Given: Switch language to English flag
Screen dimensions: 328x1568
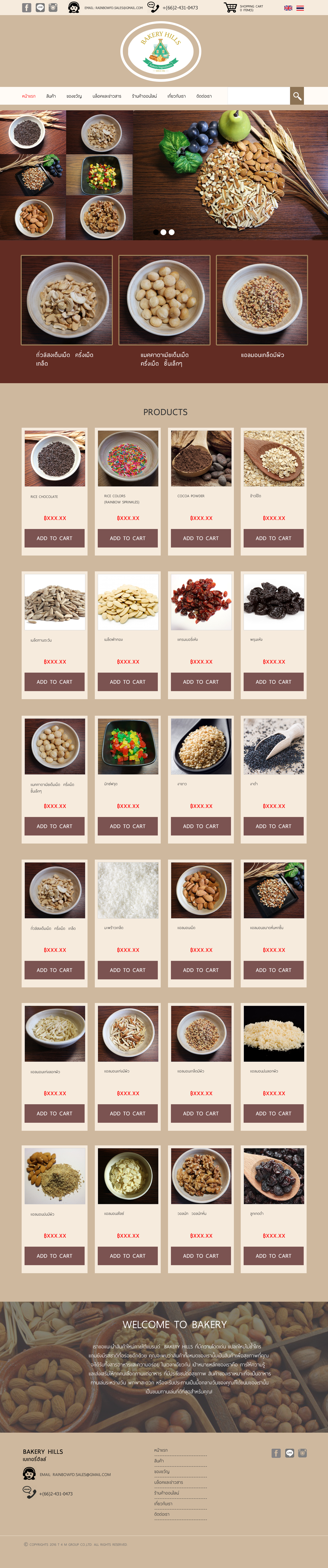Looking at the screenshot, I should (288, 8).
